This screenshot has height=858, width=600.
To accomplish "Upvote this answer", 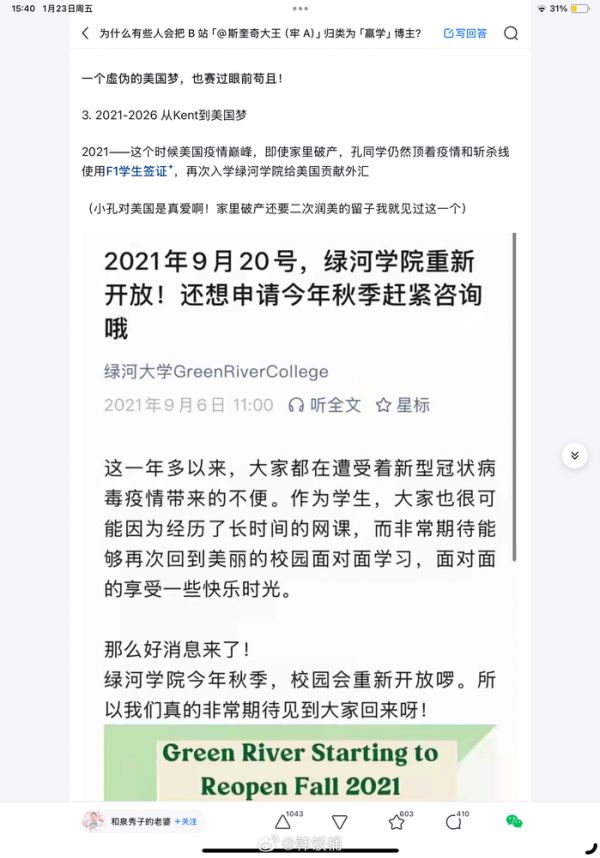I will [283, 822].
